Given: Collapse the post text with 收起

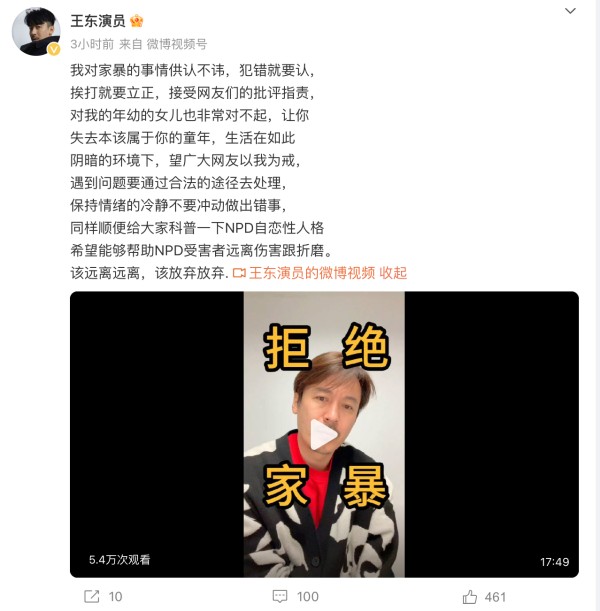Looking at the screenshot, I should (394, 273).
